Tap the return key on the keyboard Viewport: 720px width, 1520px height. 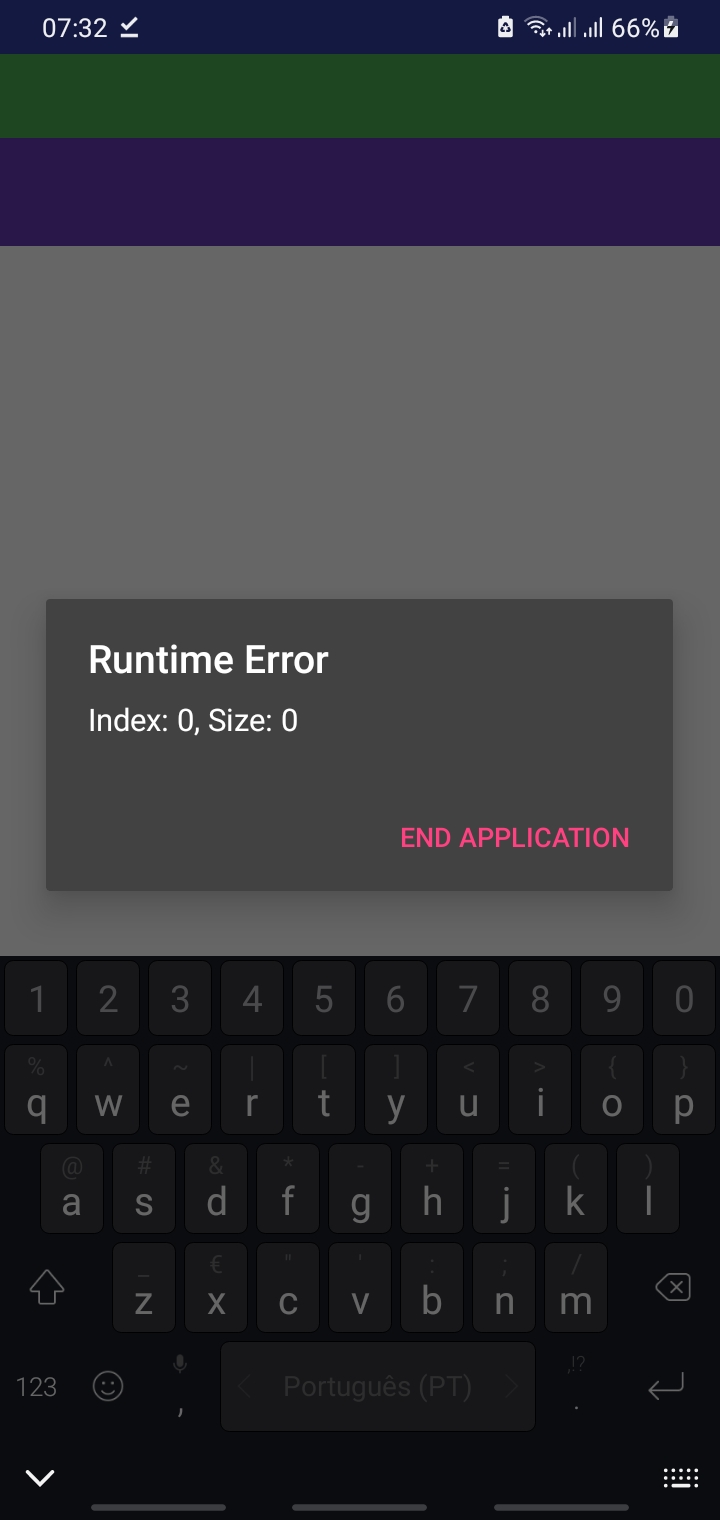coord(666,1387)
